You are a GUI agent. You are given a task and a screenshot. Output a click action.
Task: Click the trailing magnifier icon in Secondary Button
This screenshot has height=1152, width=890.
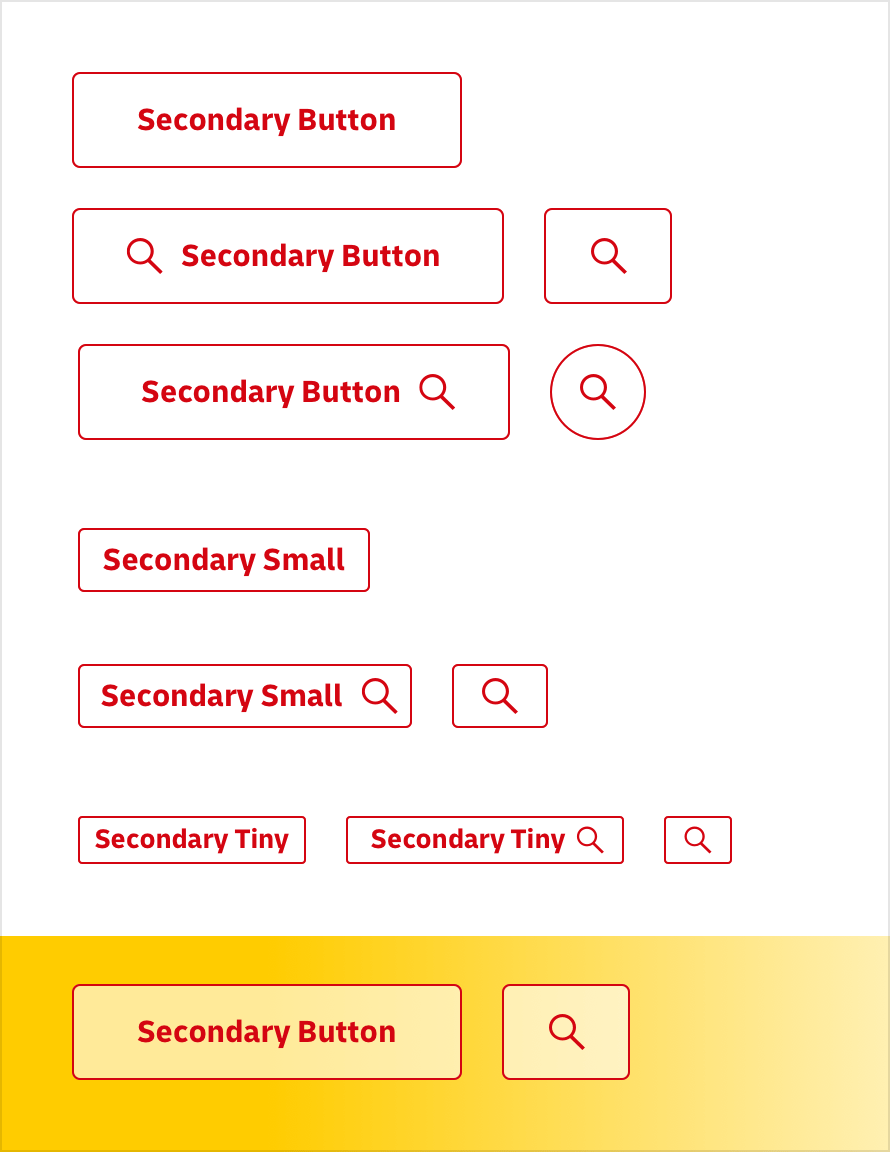tap(437, 392)
